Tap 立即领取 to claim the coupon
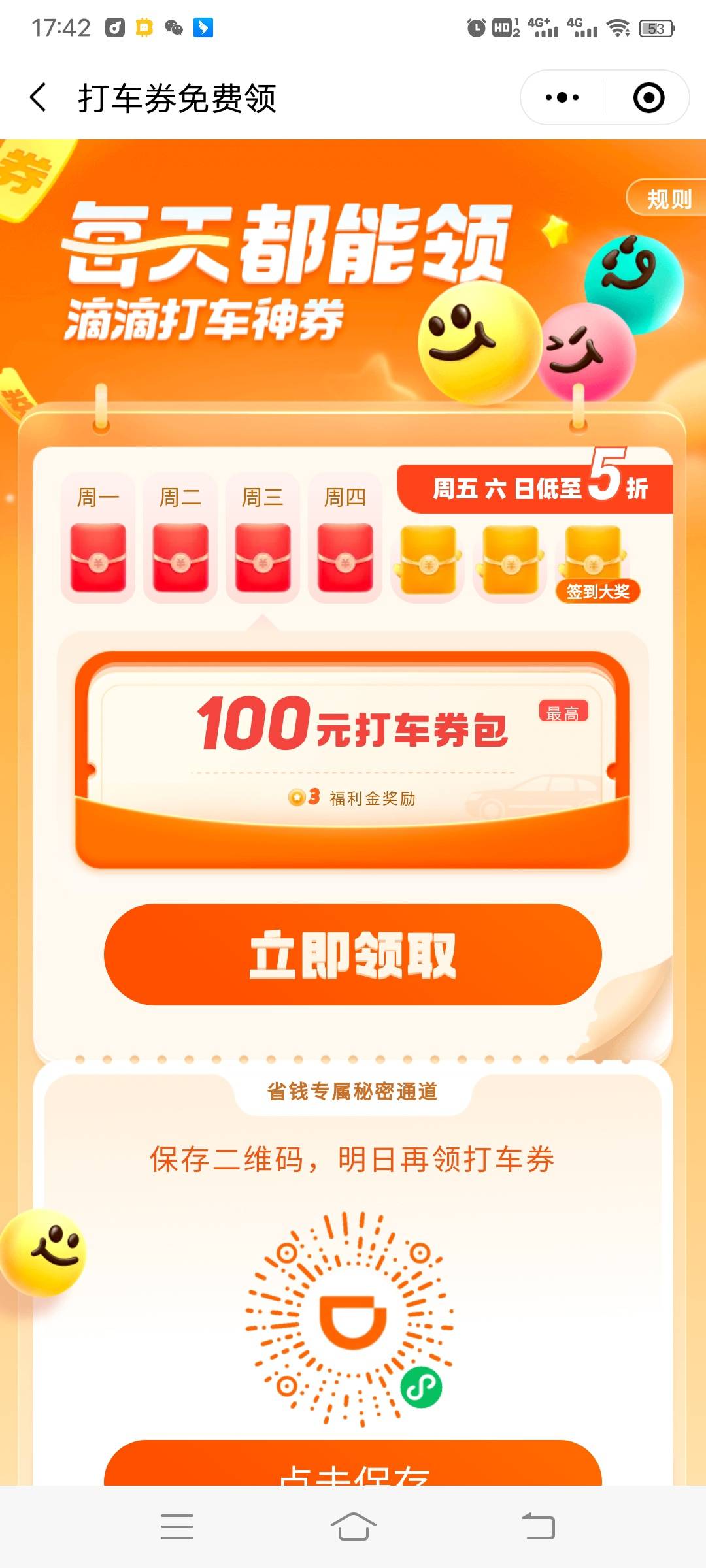Screen dimensions: 706x1568 click(353, 955)
